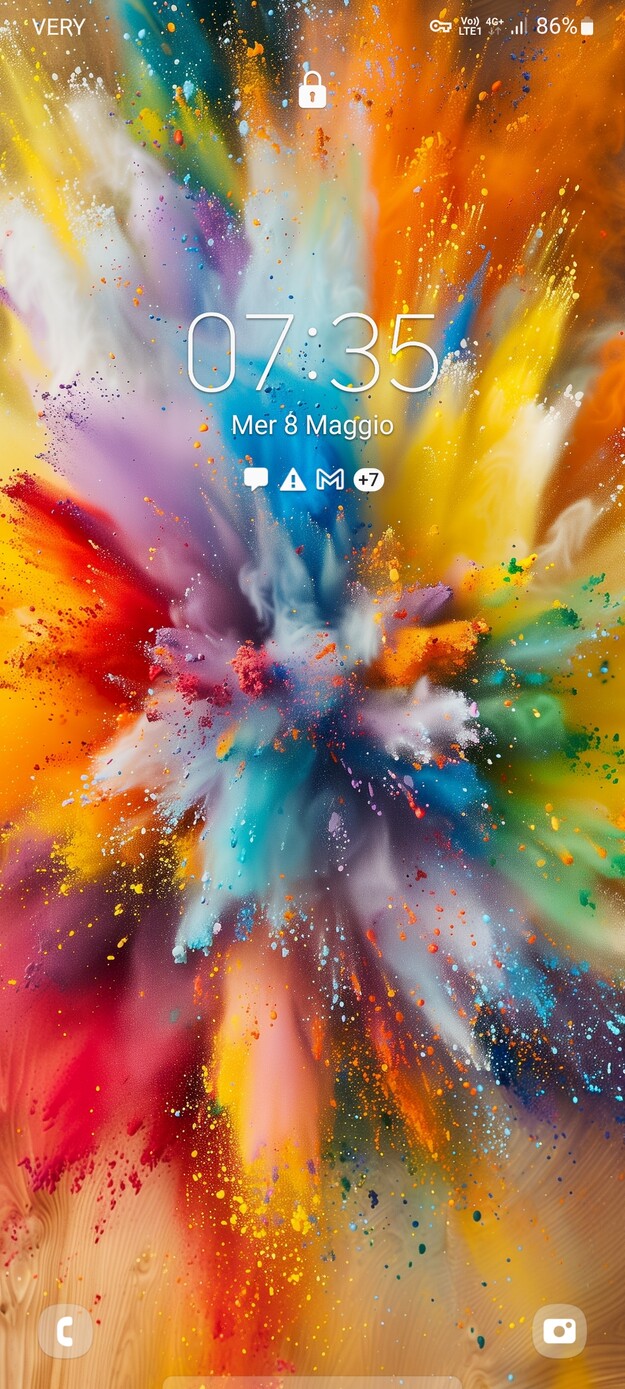Open the phone shortcut
Image resolution: width=625 pixels, height=1389 pixels.
coord(66,1331)
